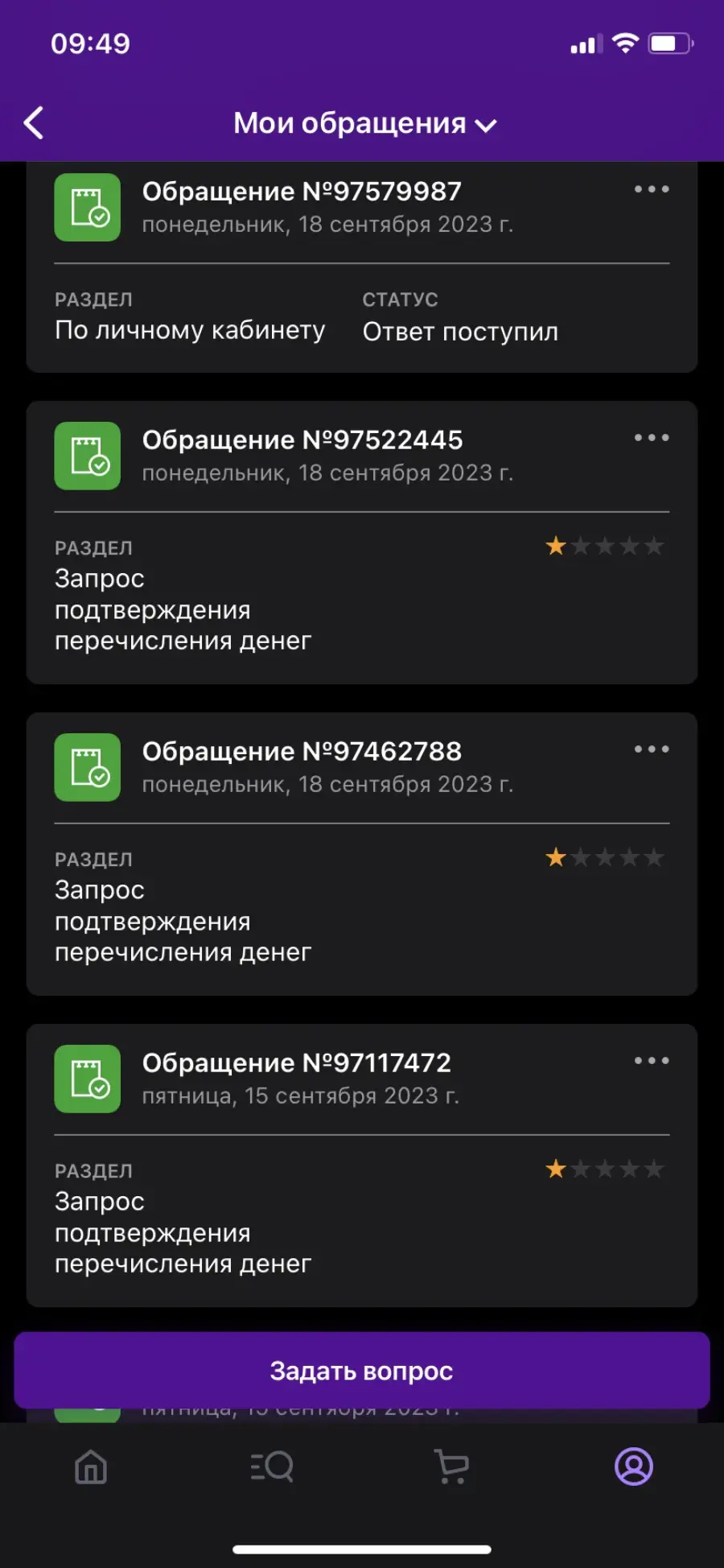Open appeal card №97579987

coord(362,266)
